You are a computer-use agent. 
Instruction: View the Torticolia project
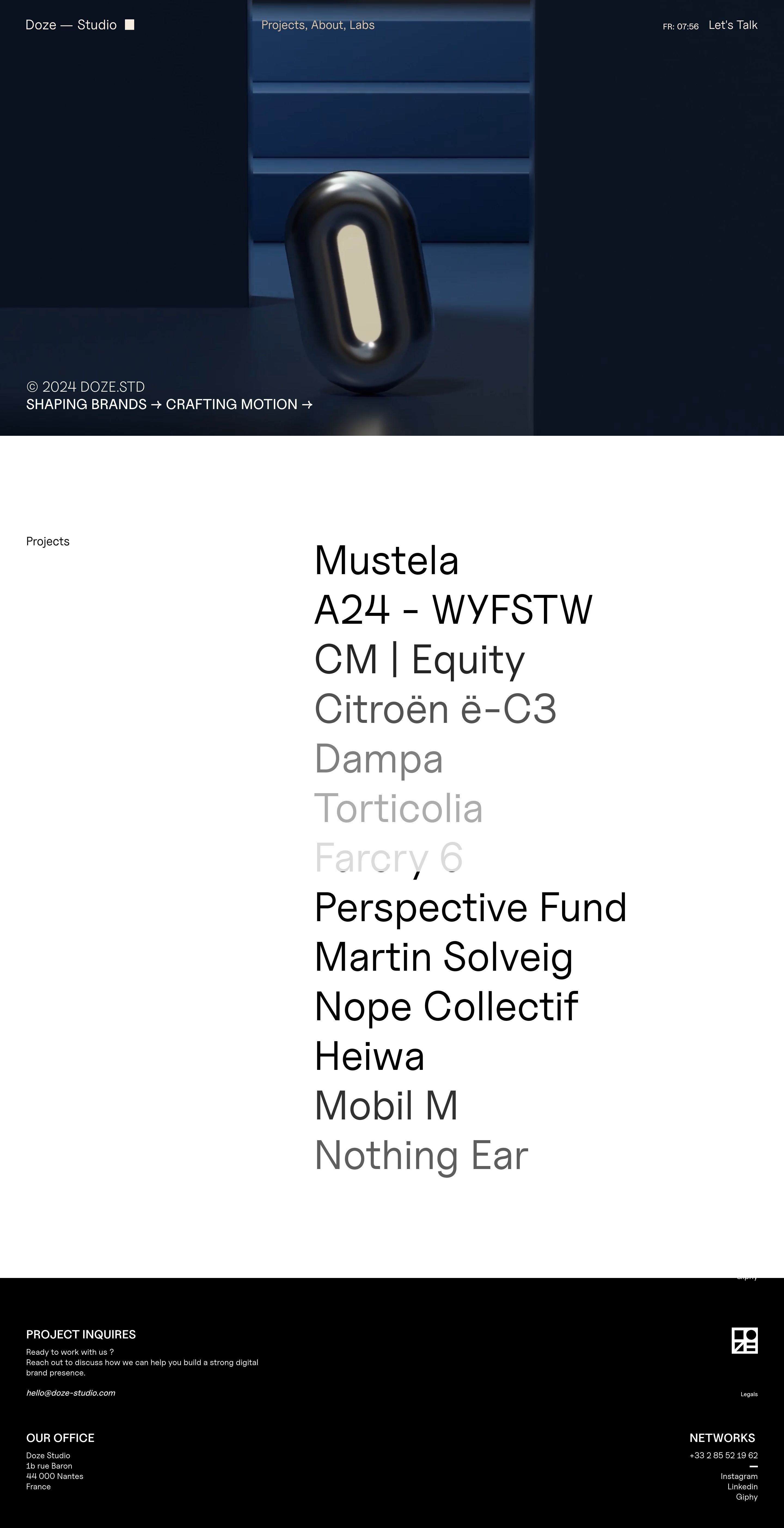click(x=399, y=808)
